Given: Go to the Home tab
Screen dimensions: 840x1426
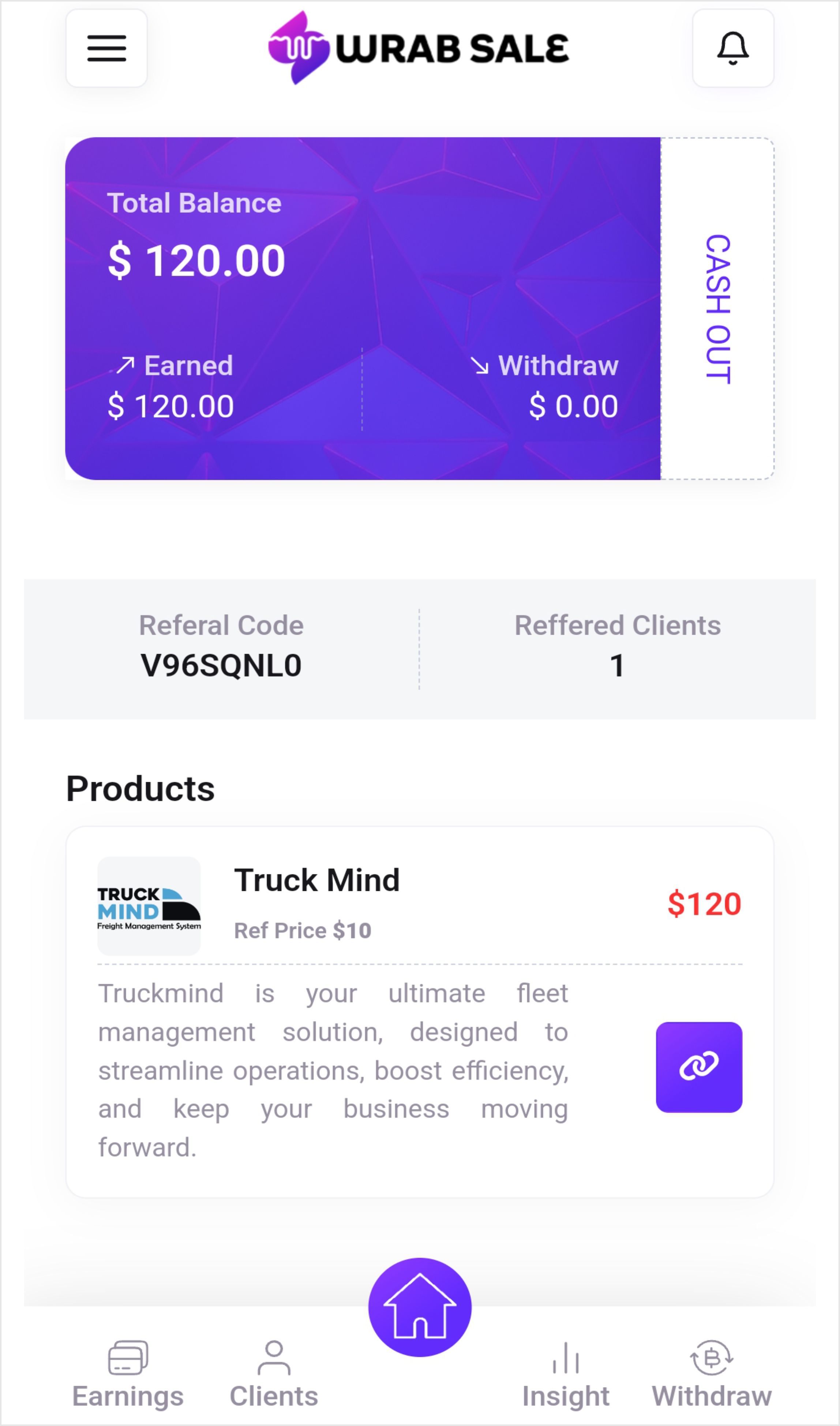Looking at the screenshot, I should 419,1307.
